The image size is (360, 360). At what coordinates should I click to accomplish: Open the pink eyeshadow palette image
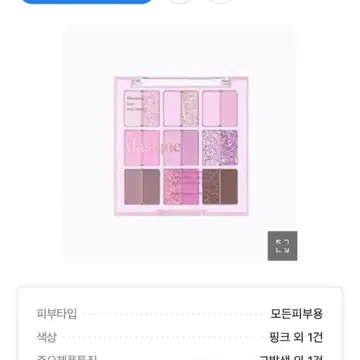181,146
